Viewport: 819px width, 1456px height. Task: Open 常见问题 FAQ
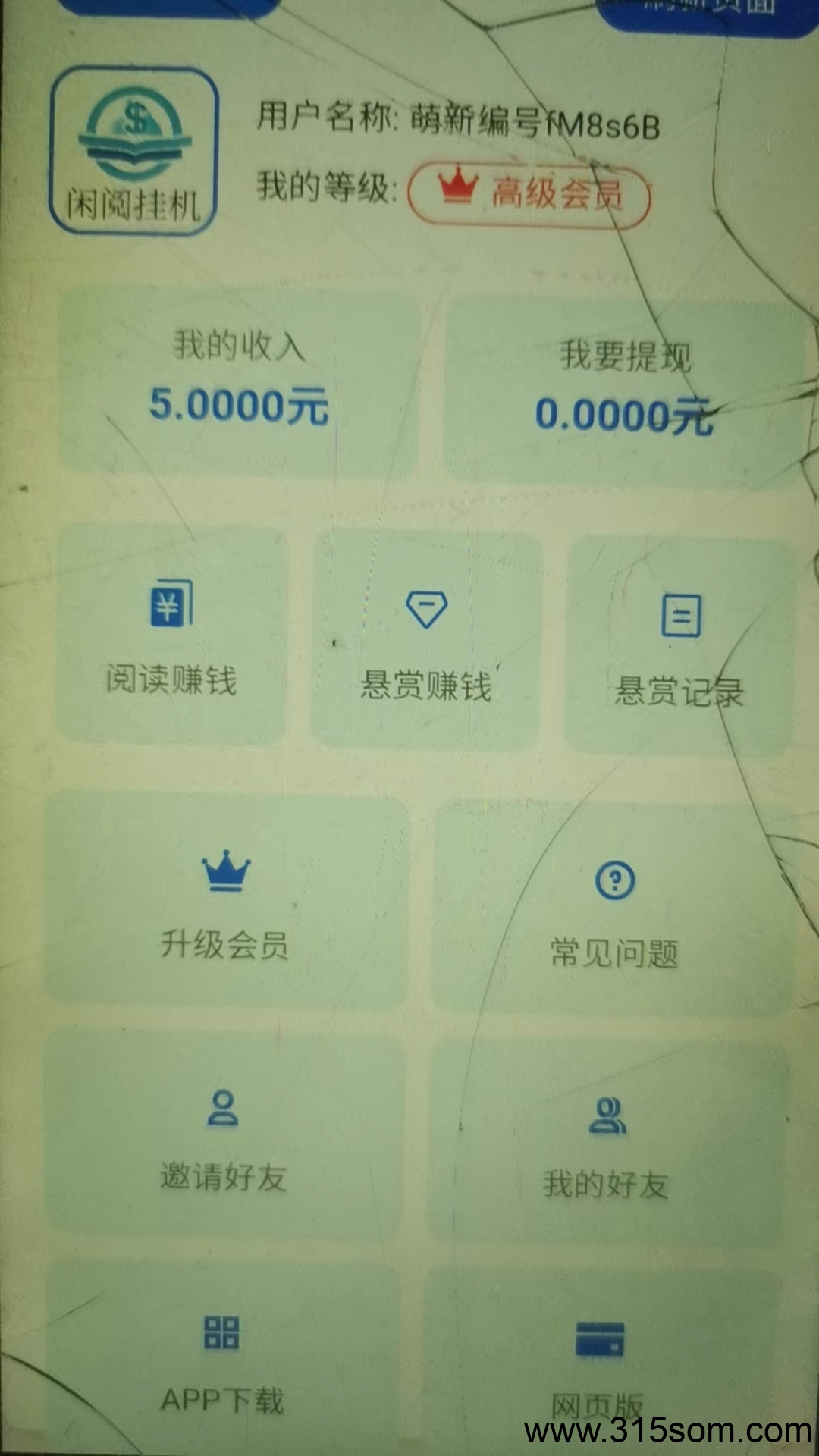coord(613,908)
